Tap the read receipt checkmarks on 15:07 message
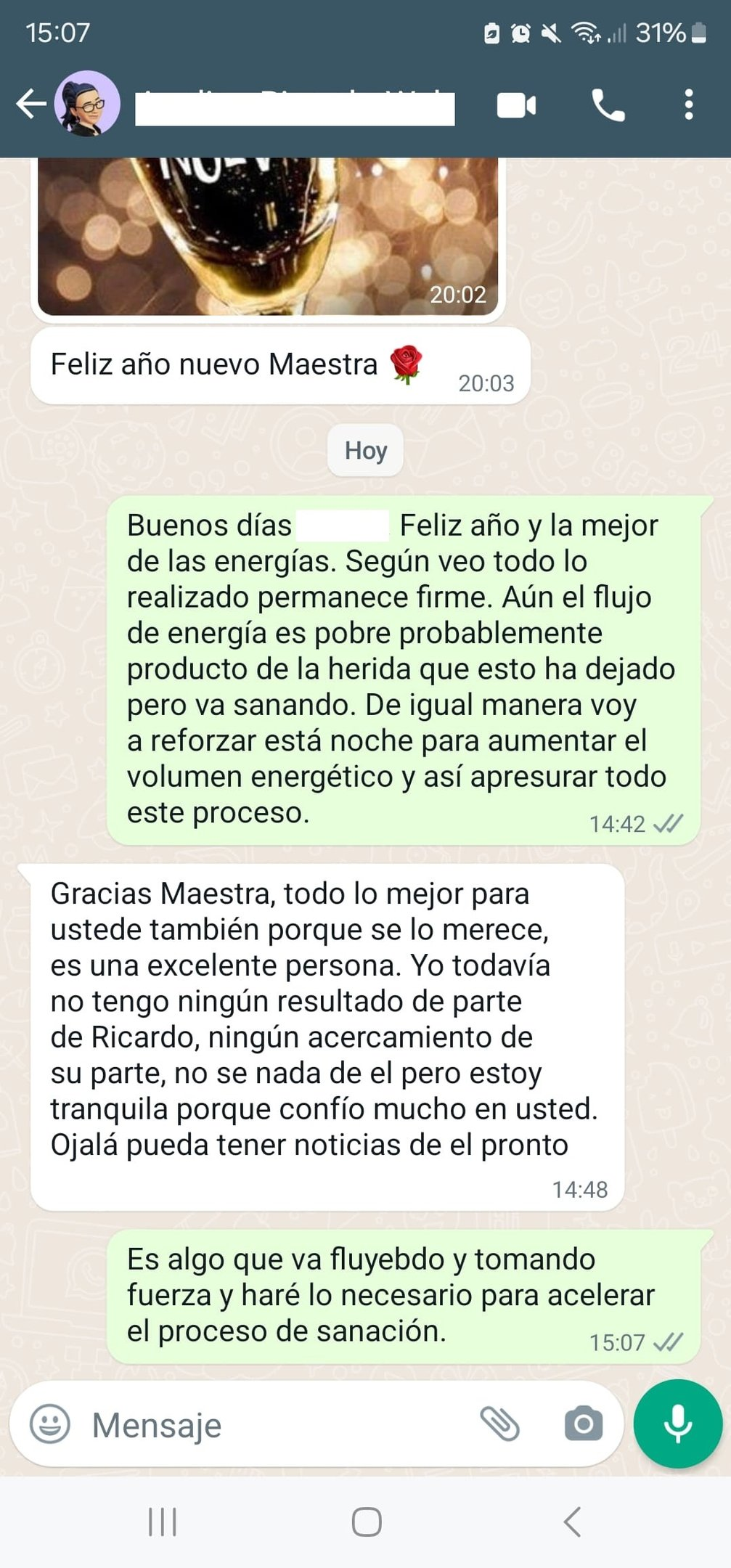The width and height of the screenshot is (731, 1568). click(668, 1339)
